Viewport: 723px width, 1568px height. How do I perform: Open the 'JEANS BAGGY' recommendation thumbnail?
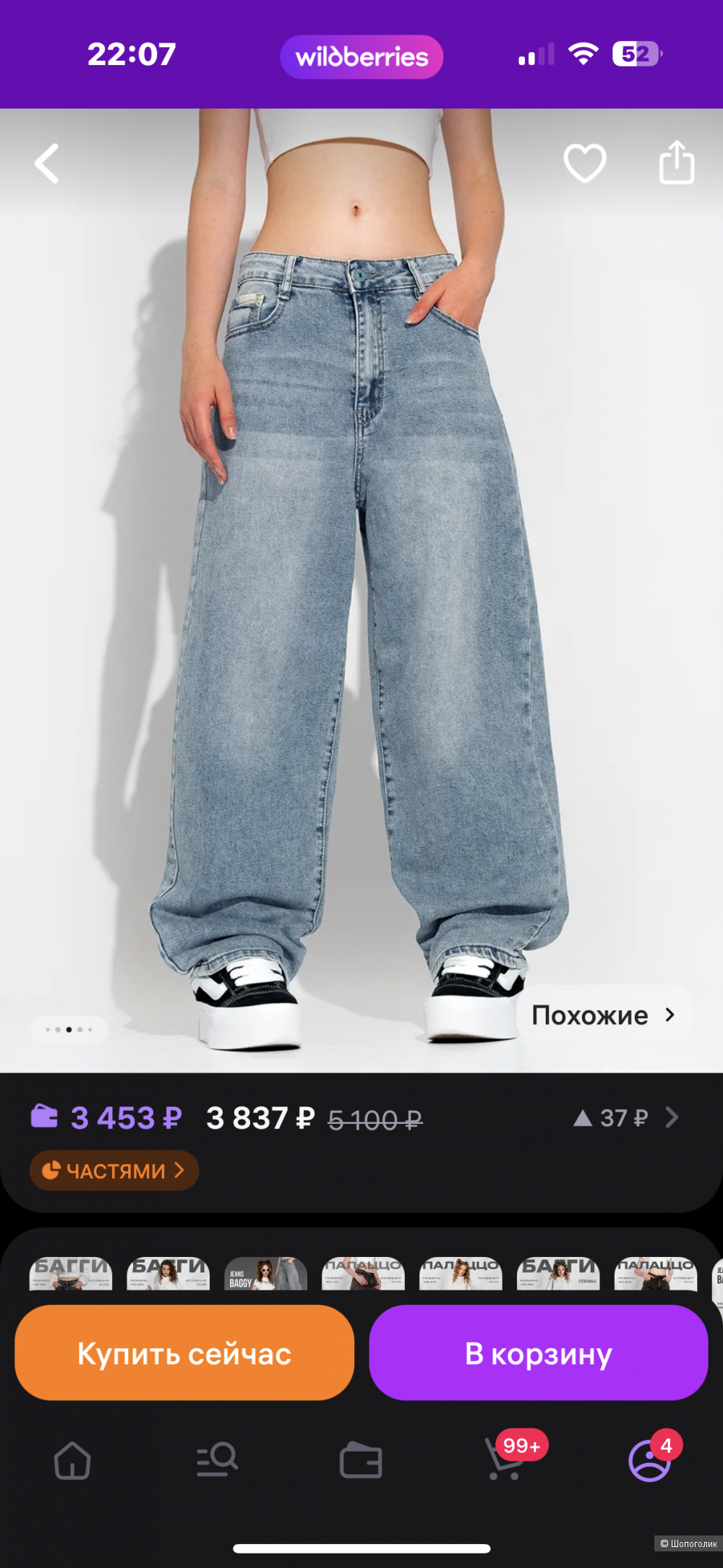(x=265, y=1273)
